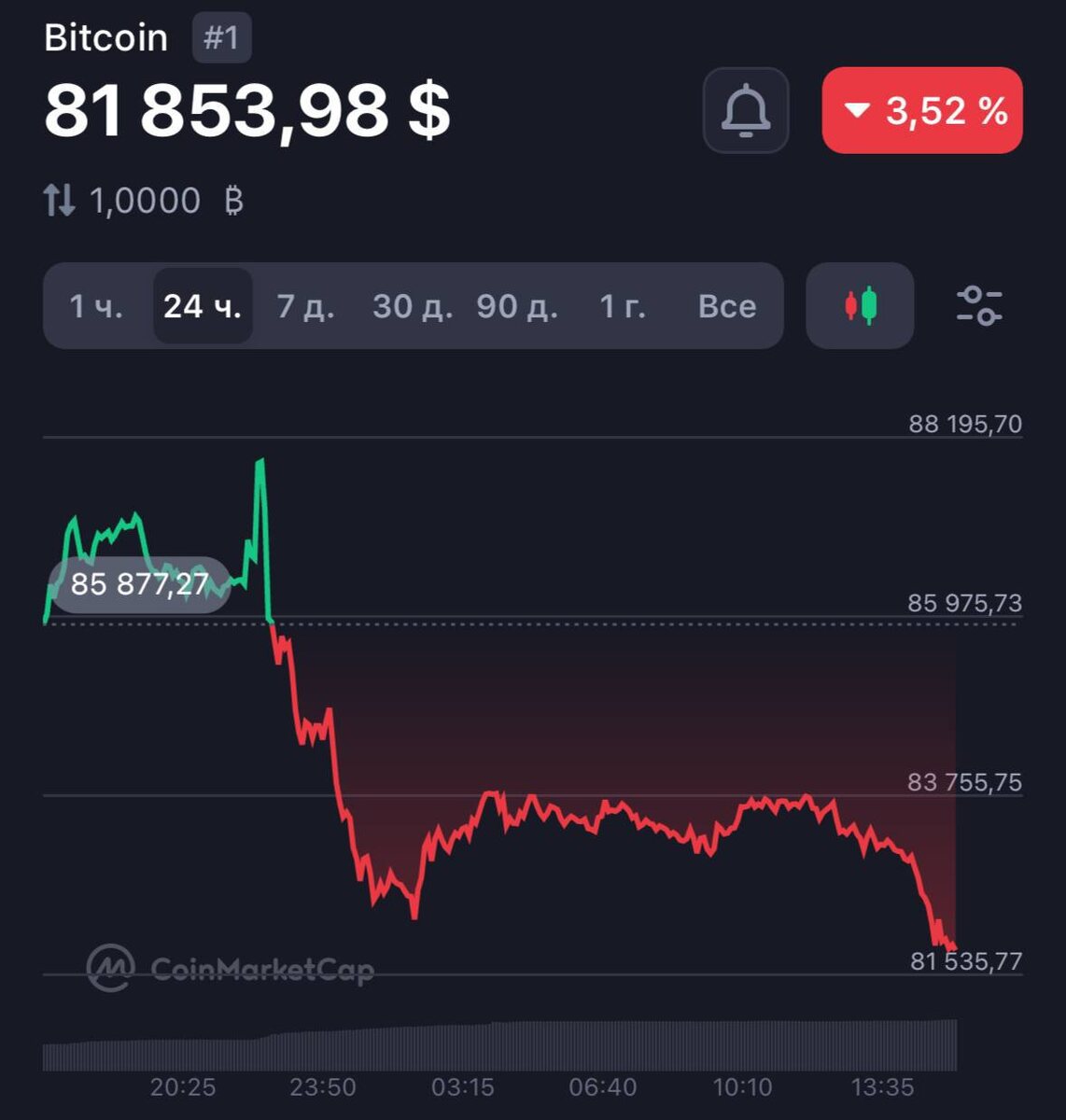Show the 90 д. price chart
This screenshot has height=1120, width=1066.
pos(517,306)
